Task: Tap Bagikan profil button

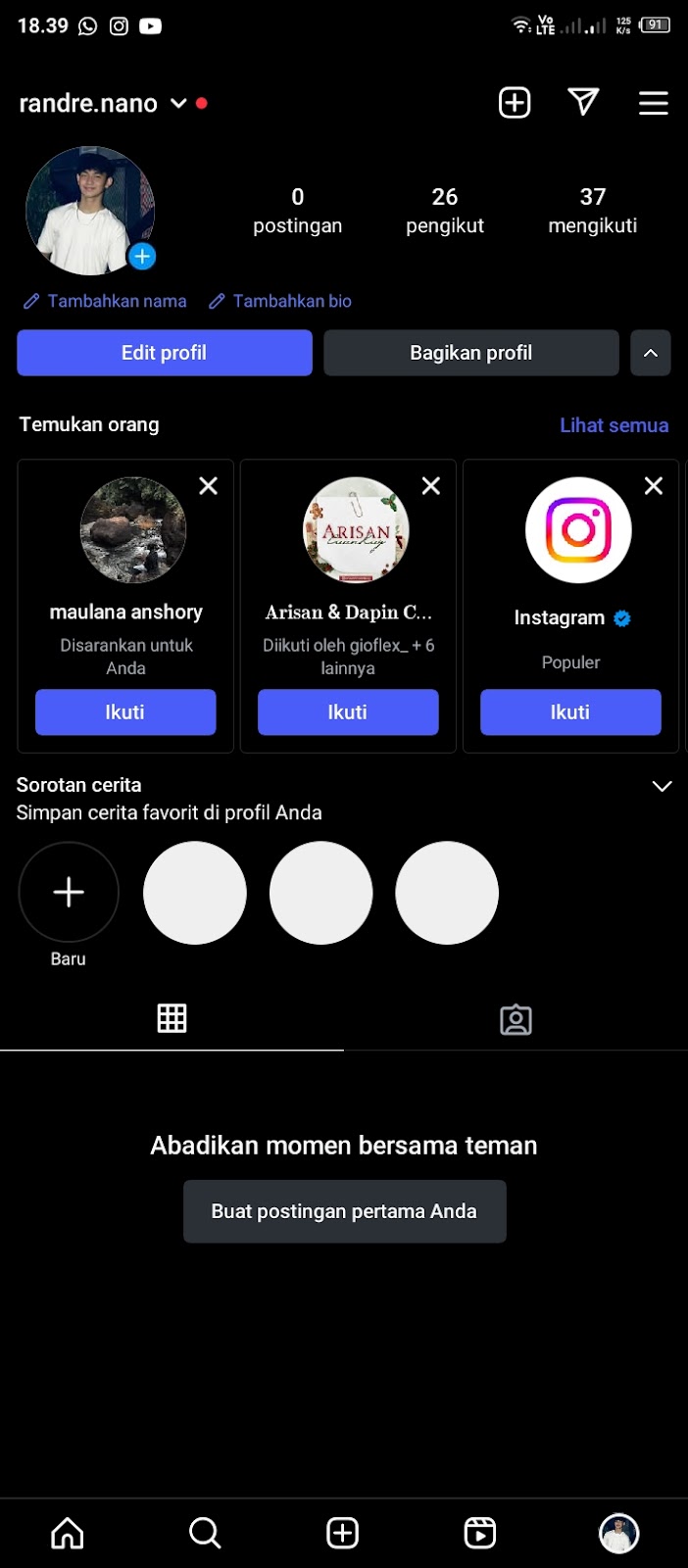Action: (470, 353)
